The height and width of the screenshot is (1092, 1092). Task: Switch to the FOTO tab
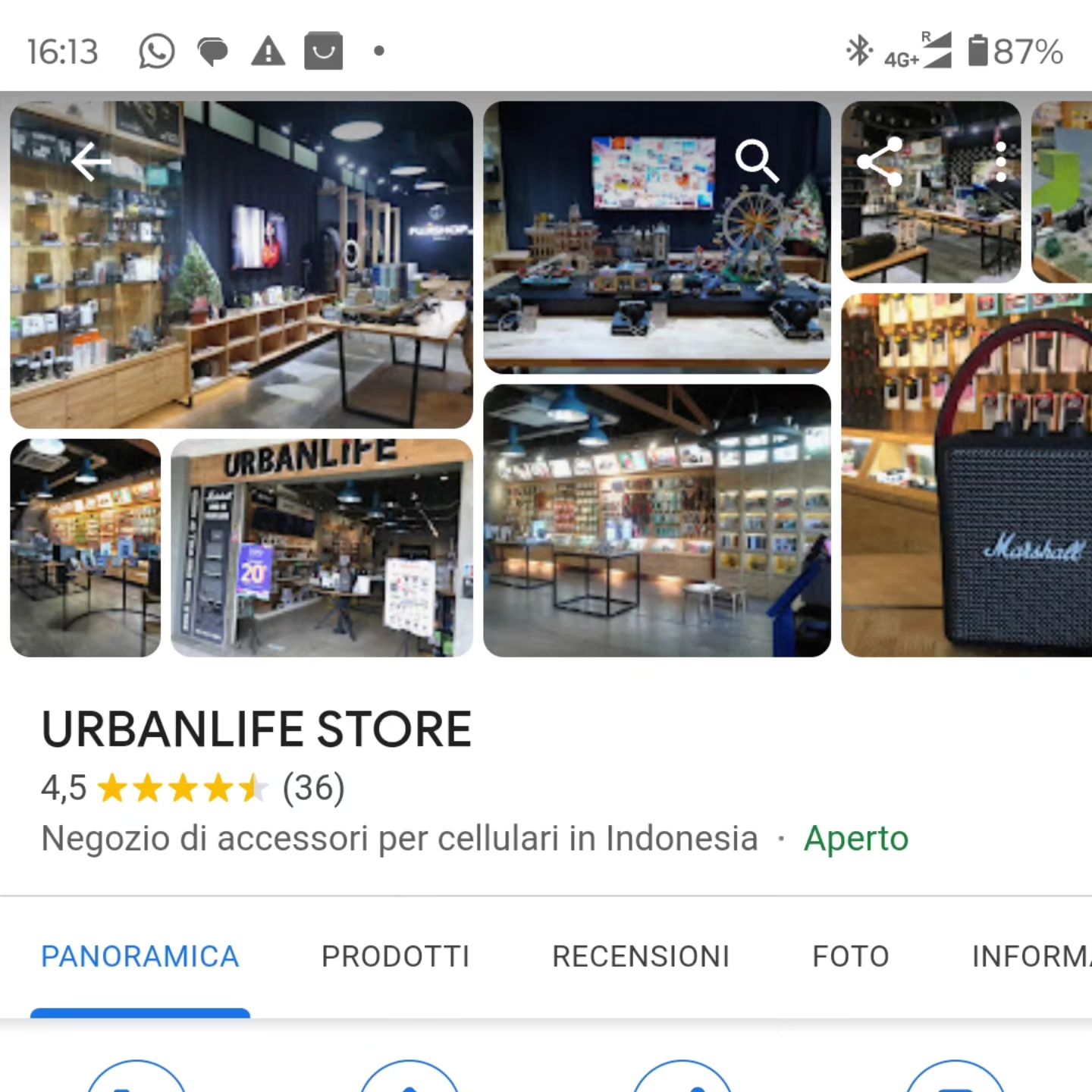(x=850, y=956)
